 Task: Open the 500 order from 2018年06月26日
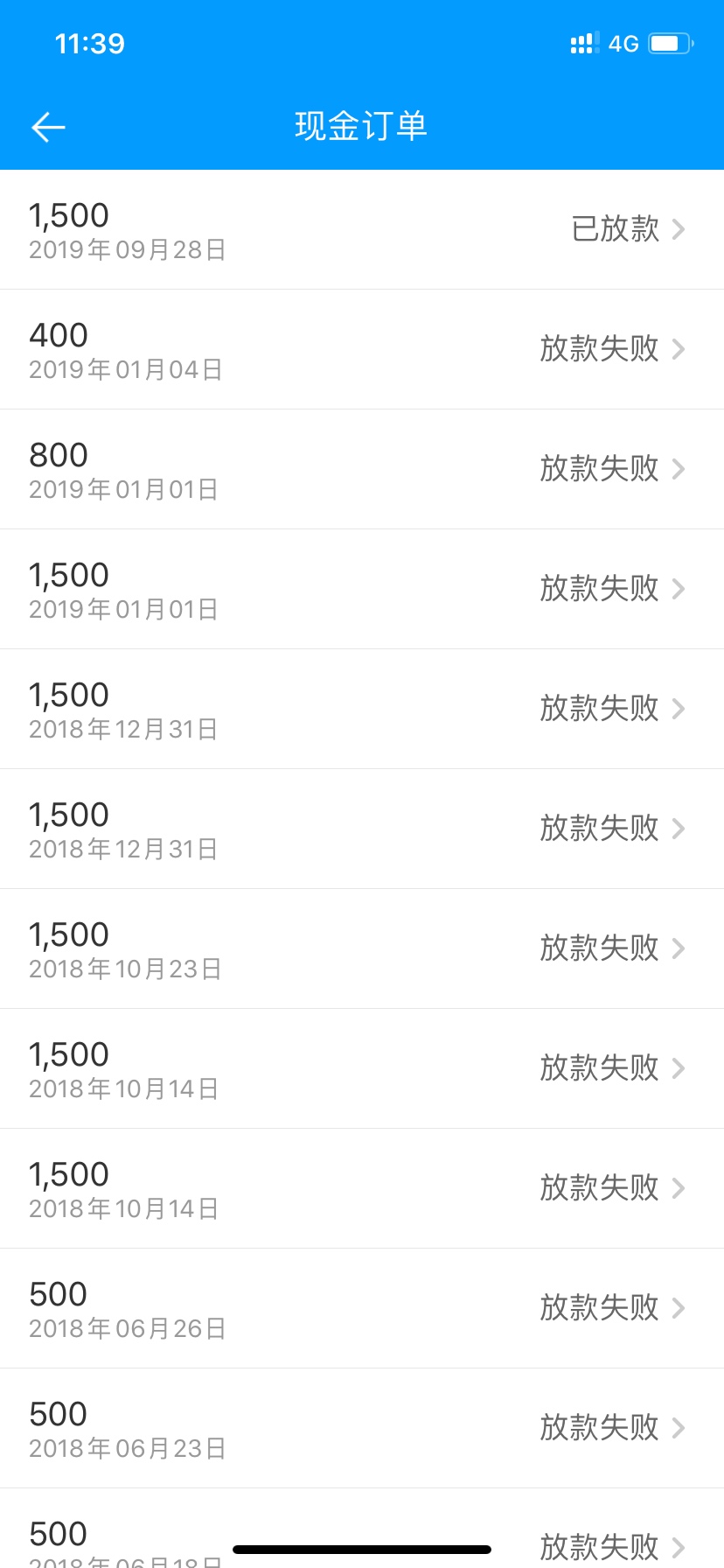(x=362, y=1308)
